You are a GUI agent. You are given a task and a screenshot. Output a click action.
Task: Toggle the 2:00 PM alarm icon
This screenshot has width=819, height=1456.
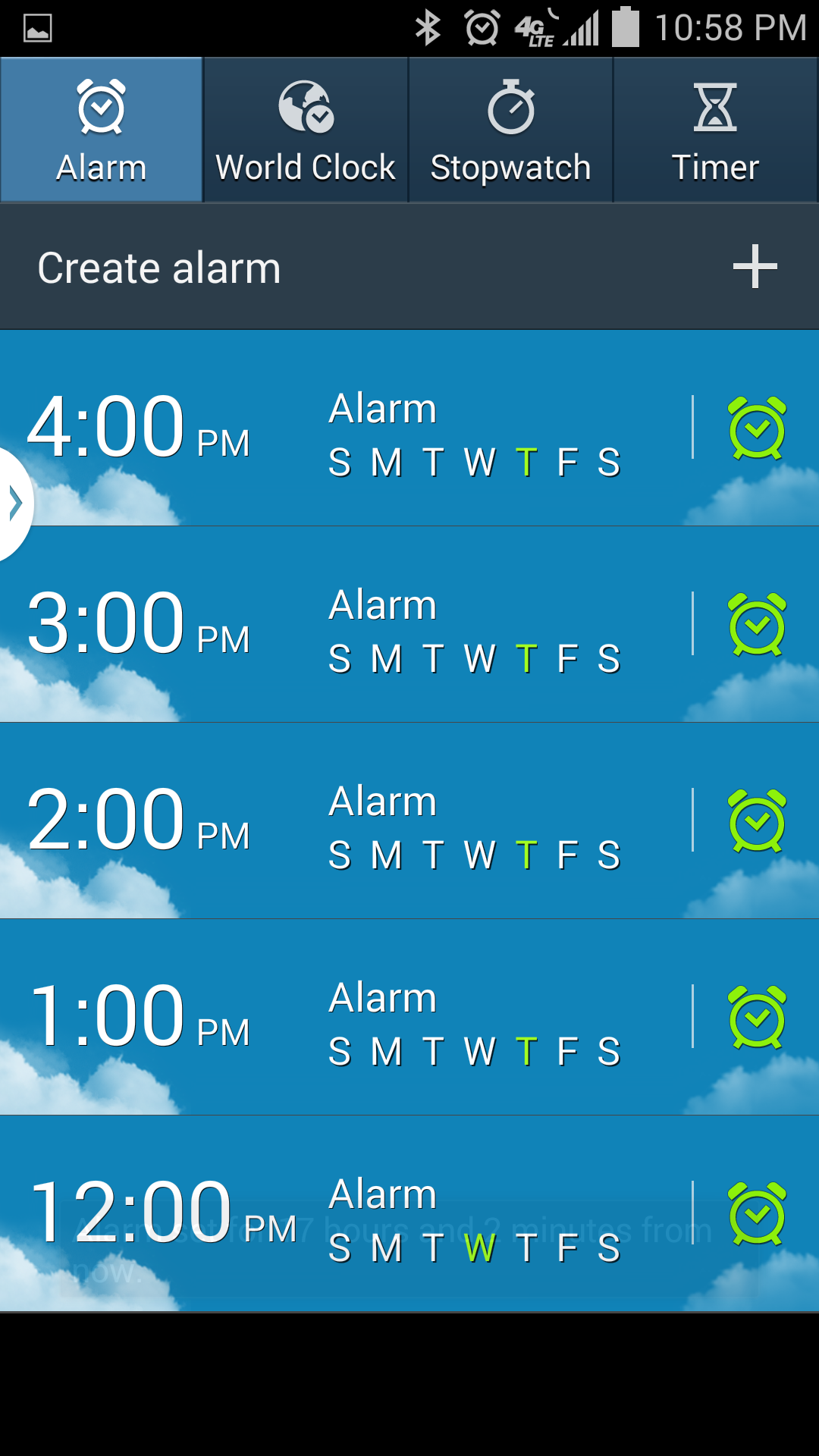coord(757,821)
